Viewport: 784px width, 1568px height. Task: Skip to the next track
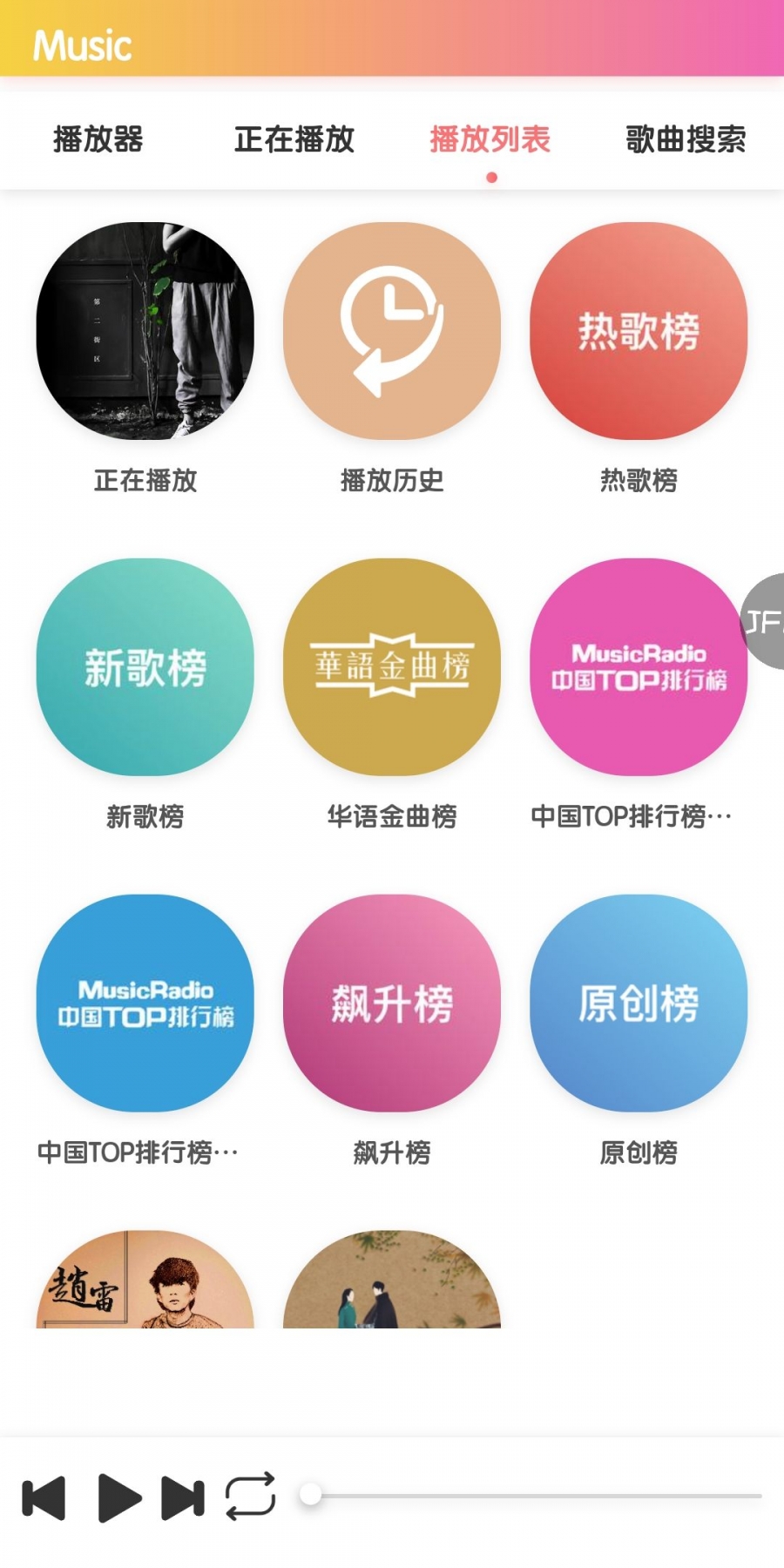183,1498
